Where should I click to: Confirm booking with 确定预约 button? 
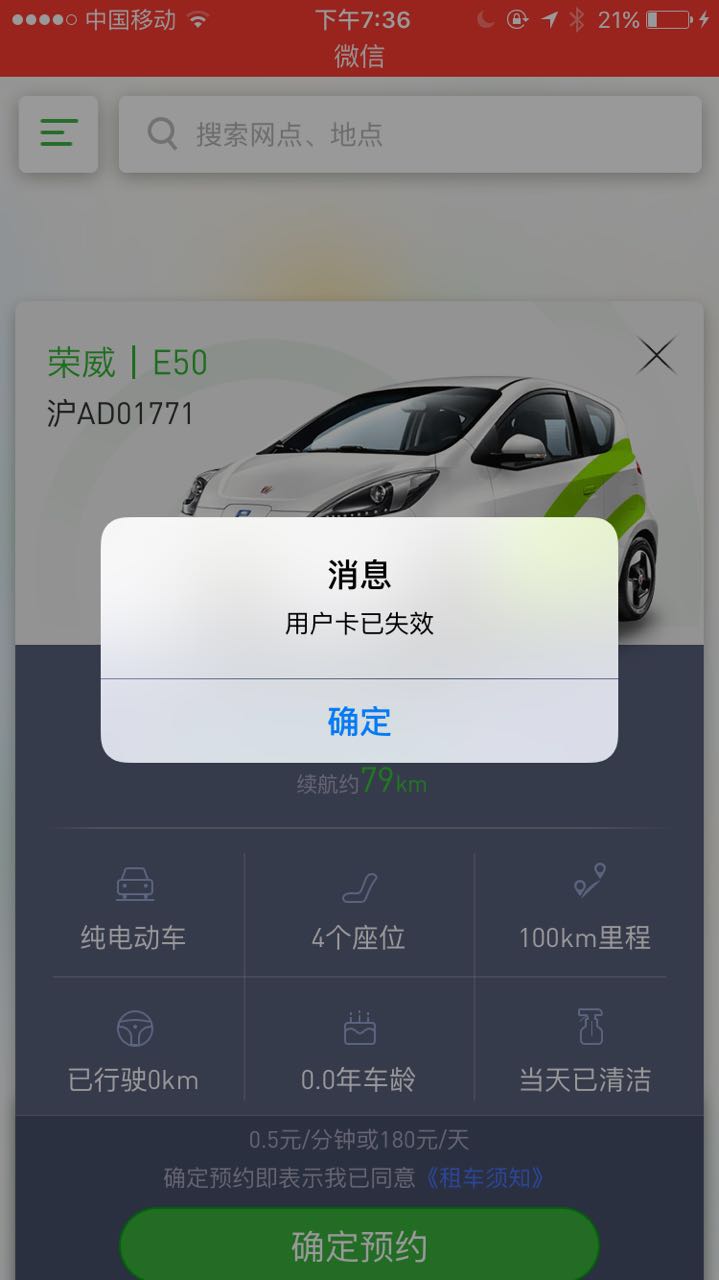[359, 1246]
